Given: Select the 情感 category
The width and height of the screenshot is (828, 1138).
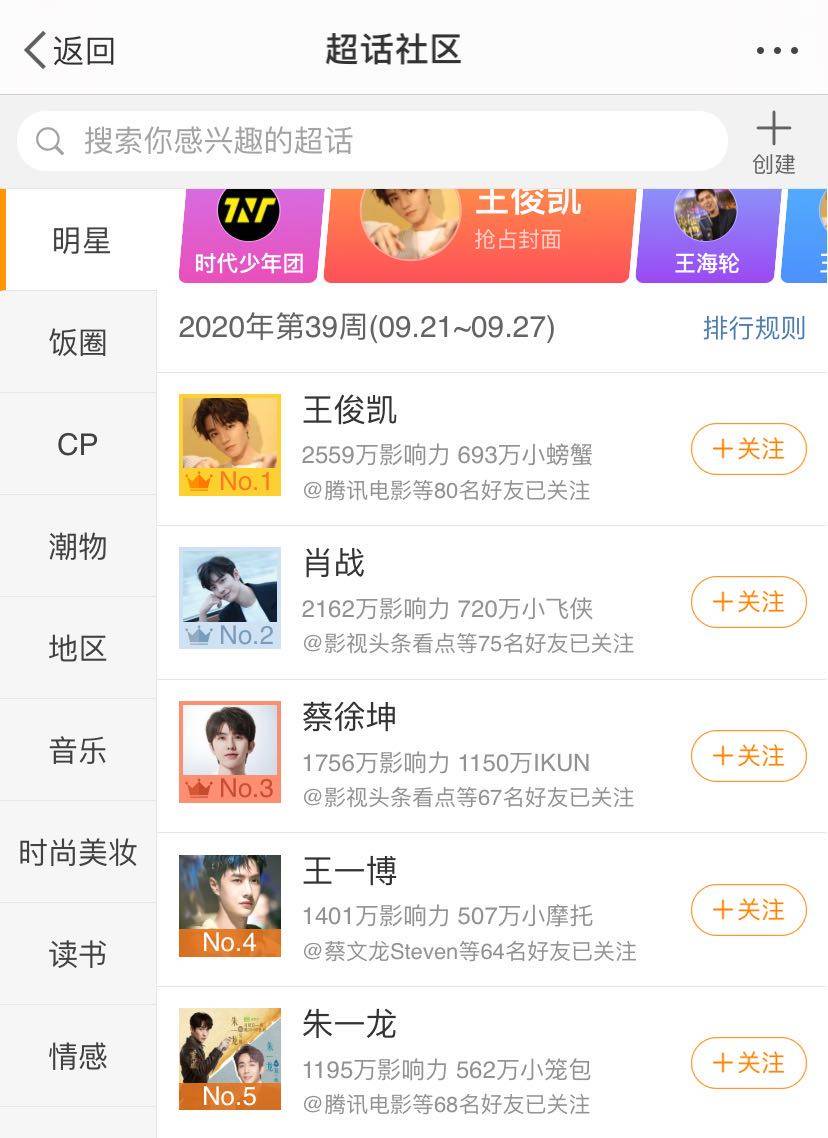Looking at the screenshot, I should [78, 1057].
